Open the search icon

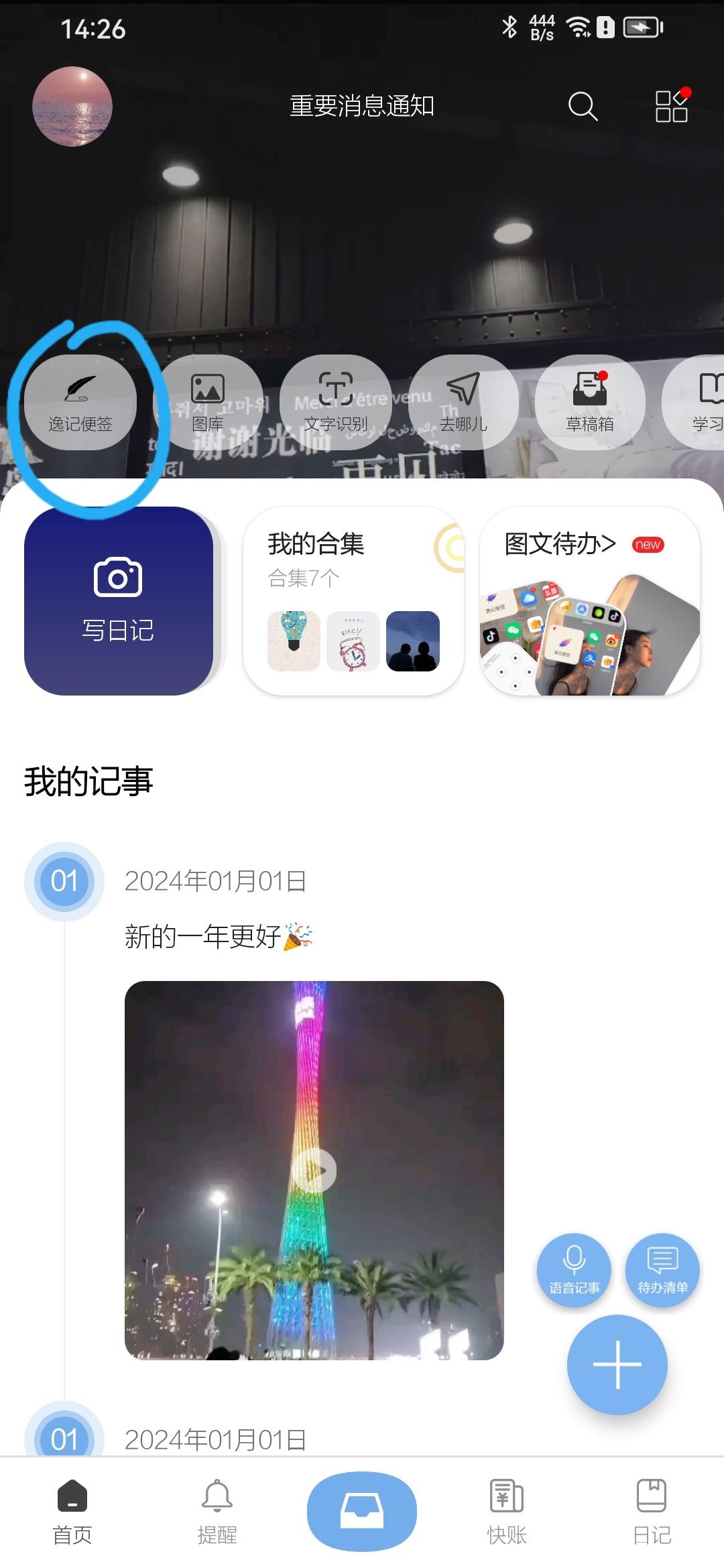pos(583,106)
